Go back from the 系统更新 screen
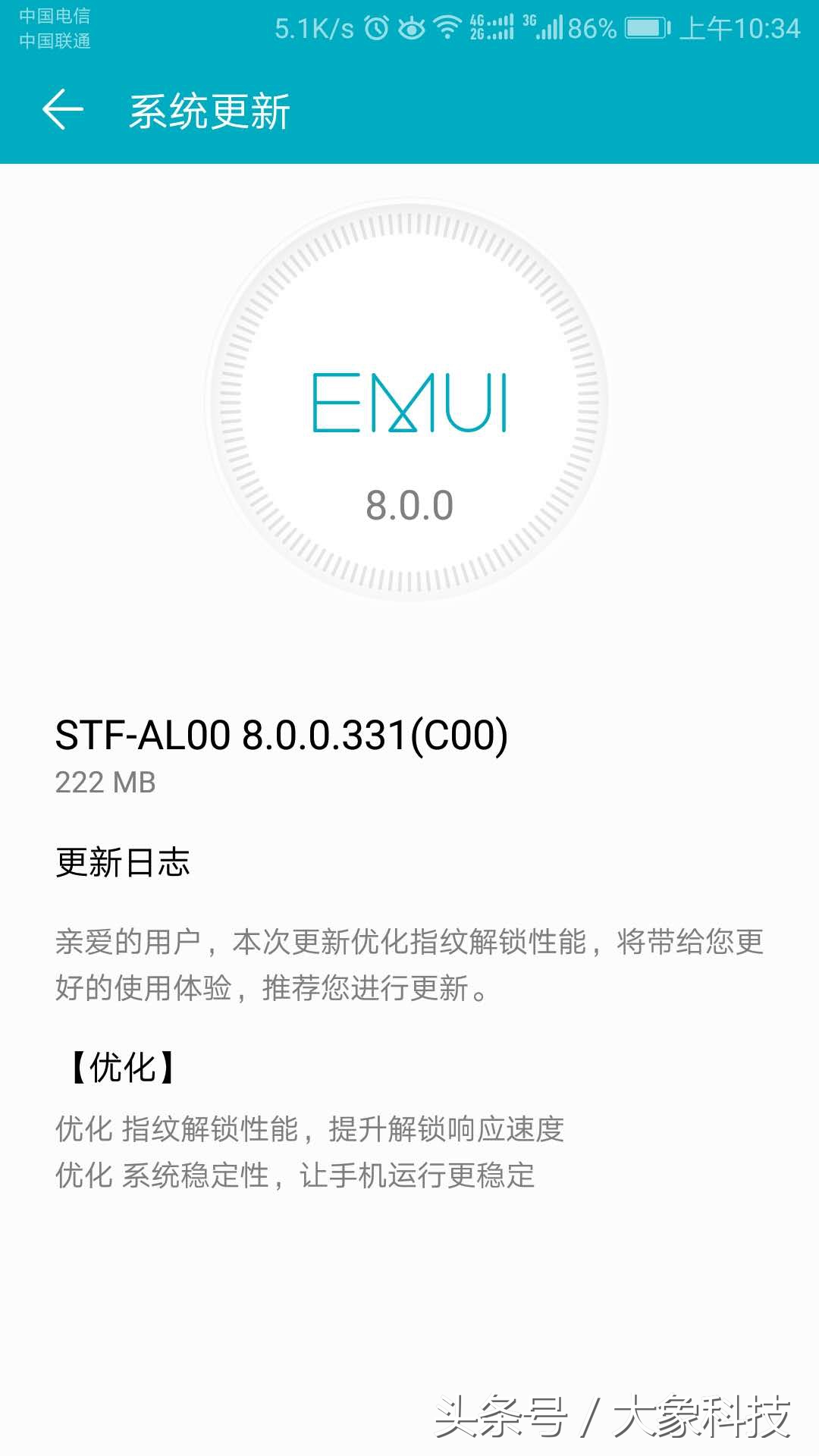 pos(62,110)
